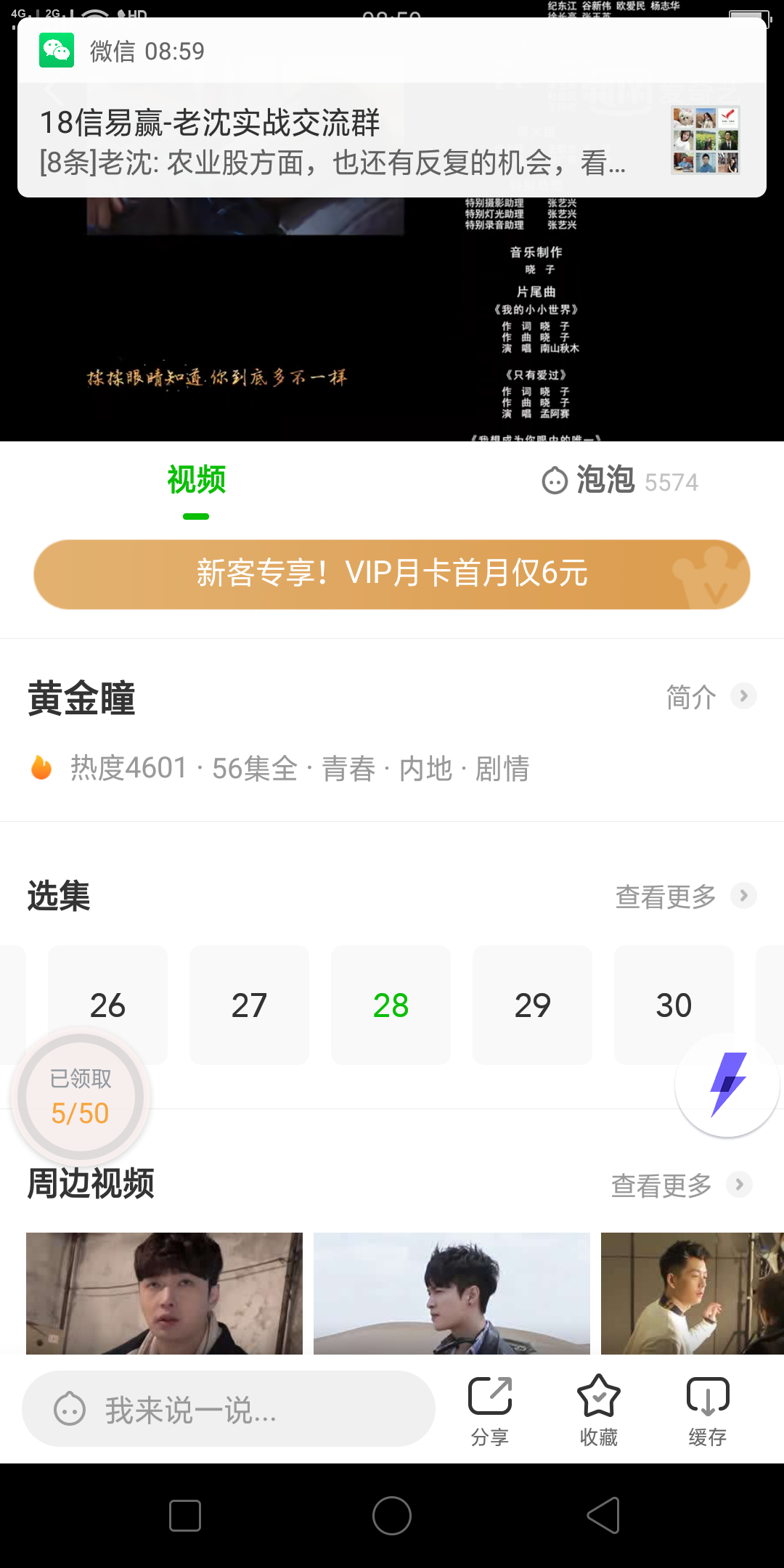Viewport: 784px width, 1568px height.
Task: Share this video with 分享
Action: click(490, 1410)
